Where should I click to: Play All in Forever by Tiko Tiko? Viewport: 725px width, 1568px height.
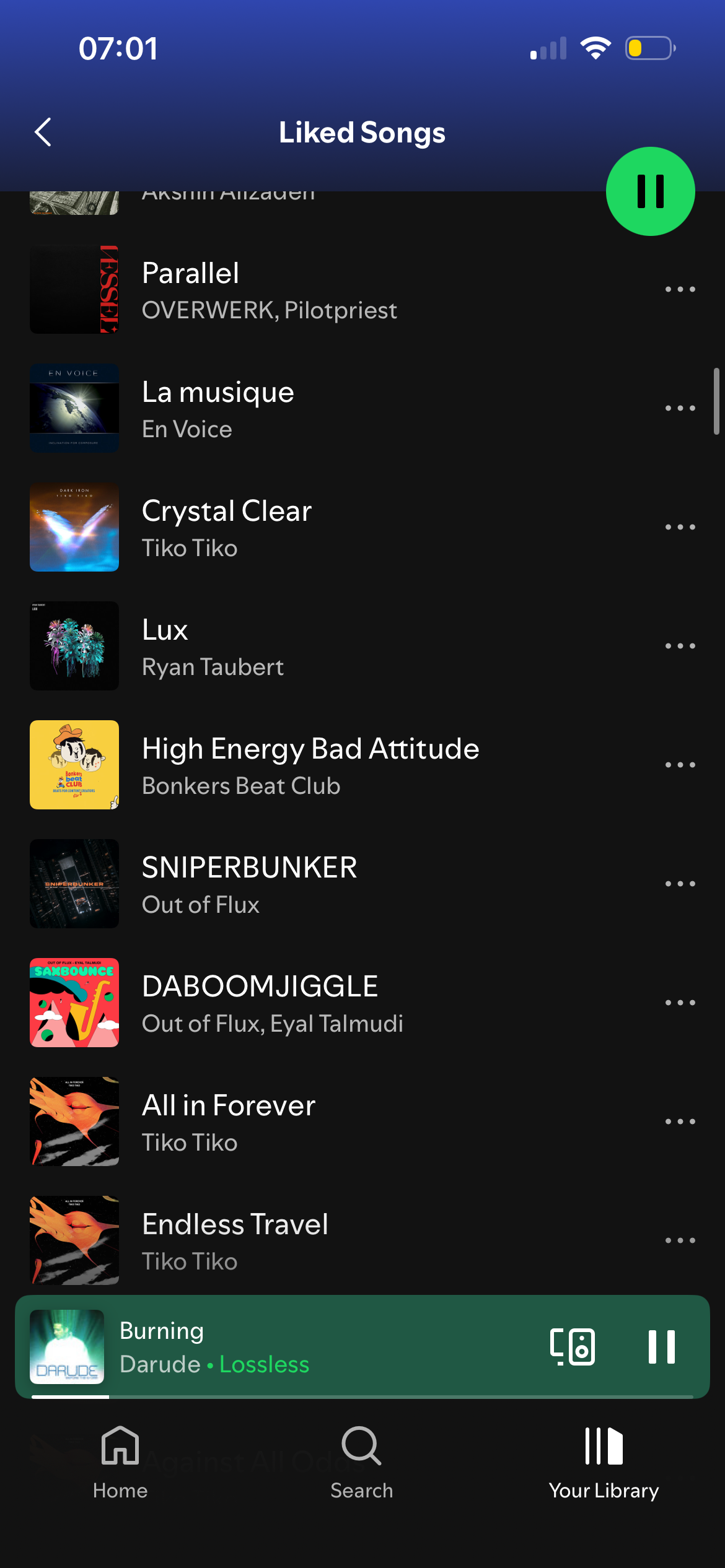[x=310, y=1122]
